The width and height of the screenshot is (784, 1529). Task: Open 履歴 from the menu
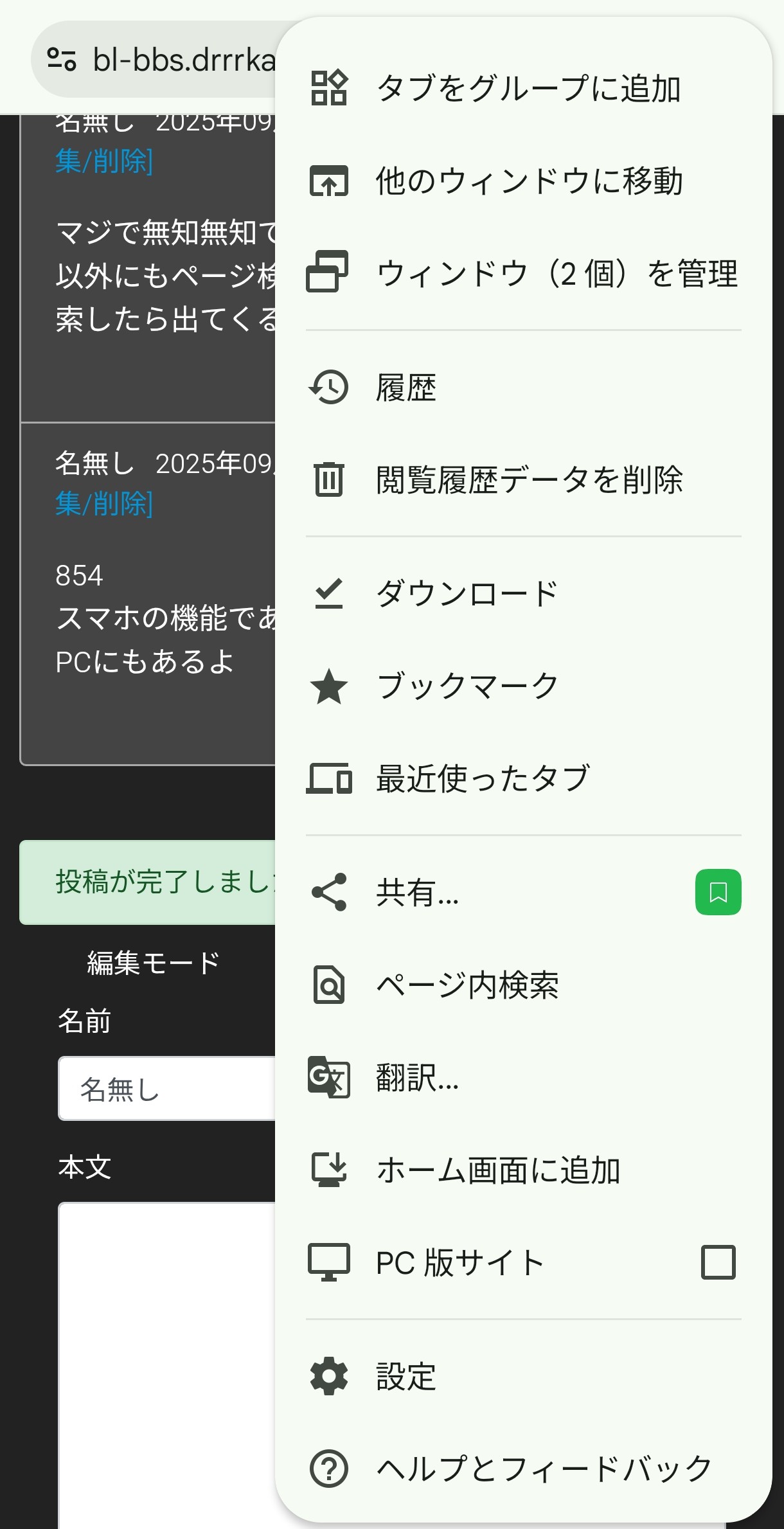click(406, 388)
